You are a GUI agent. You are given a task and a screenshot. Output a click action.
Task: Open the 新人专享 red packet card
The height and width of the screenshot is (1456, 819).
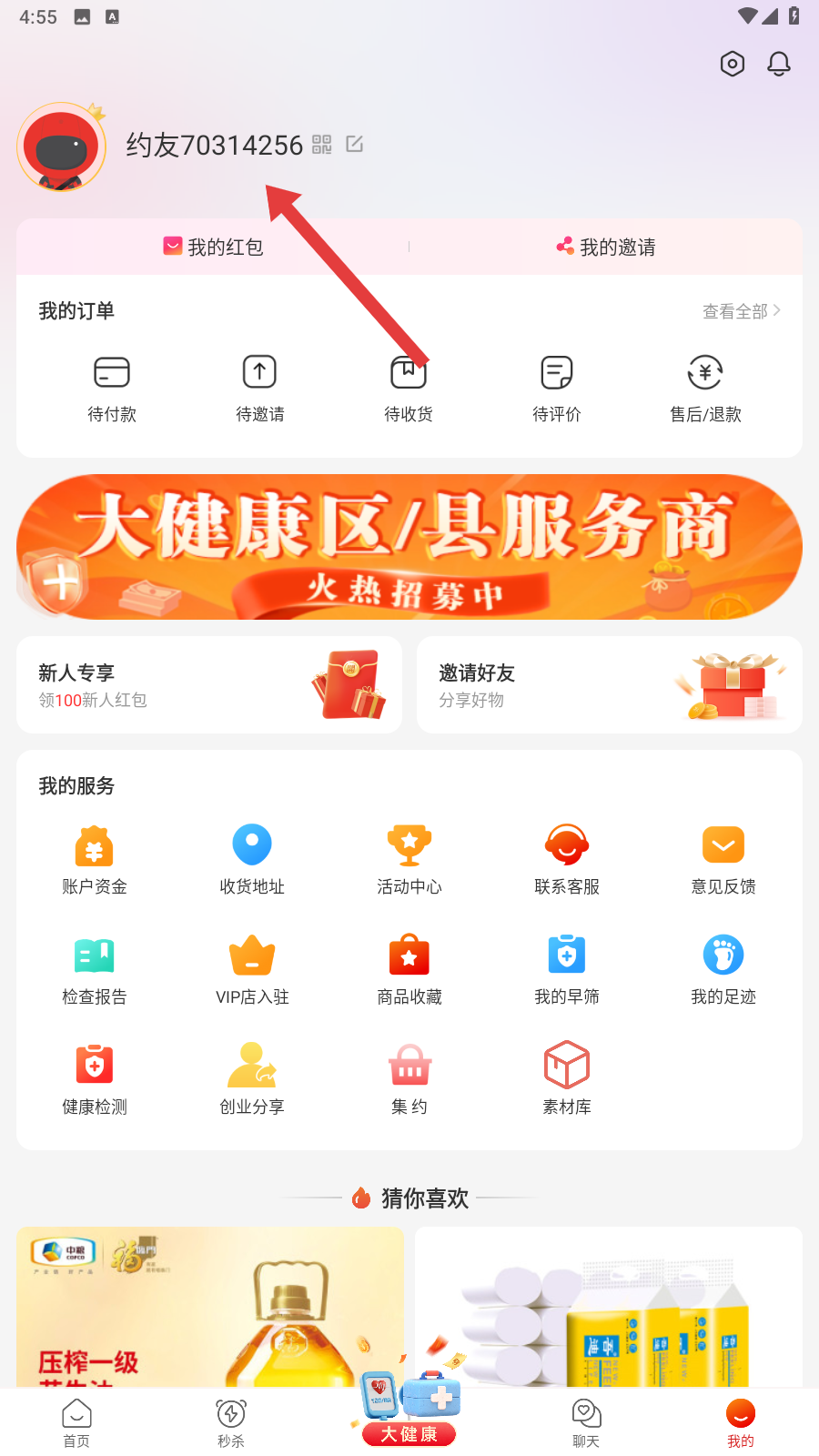[209, 685]
